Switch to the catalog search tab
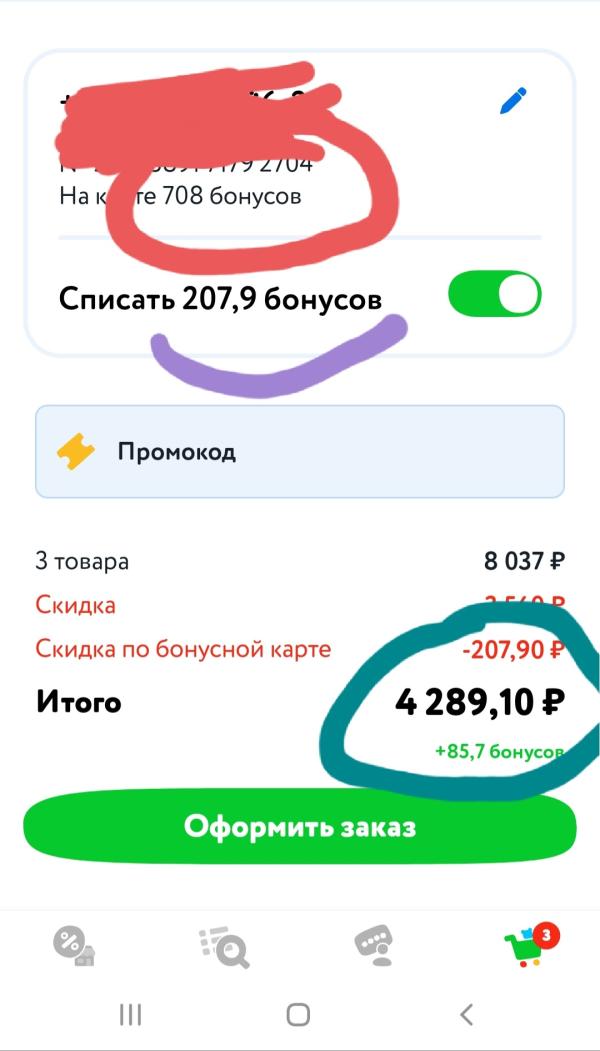600x1051 pixels. pos(225,948)
